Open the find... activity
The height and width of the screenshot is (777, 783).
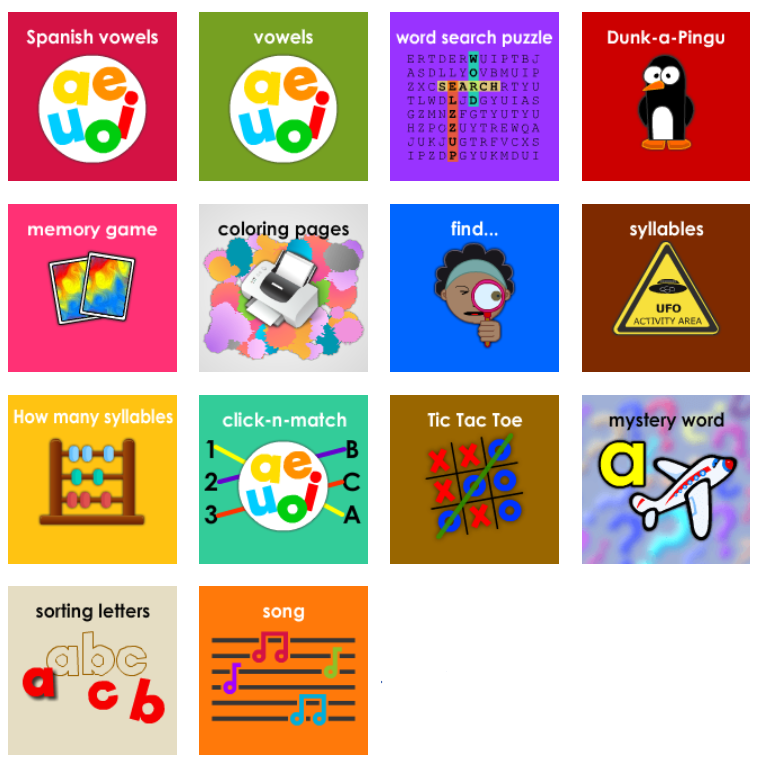point(474,288)
